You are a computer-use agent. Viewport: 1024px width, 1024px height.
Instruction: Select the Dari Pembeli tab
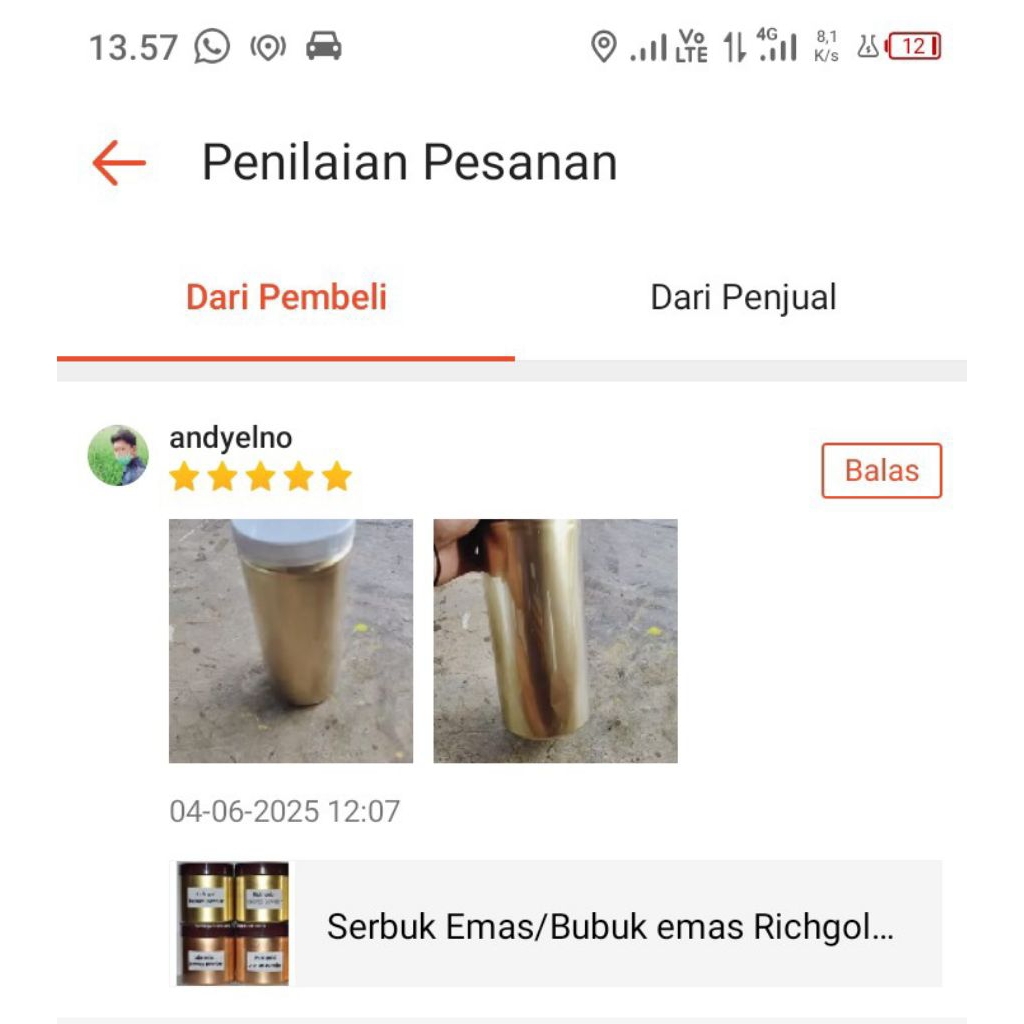tap(286, 298)
